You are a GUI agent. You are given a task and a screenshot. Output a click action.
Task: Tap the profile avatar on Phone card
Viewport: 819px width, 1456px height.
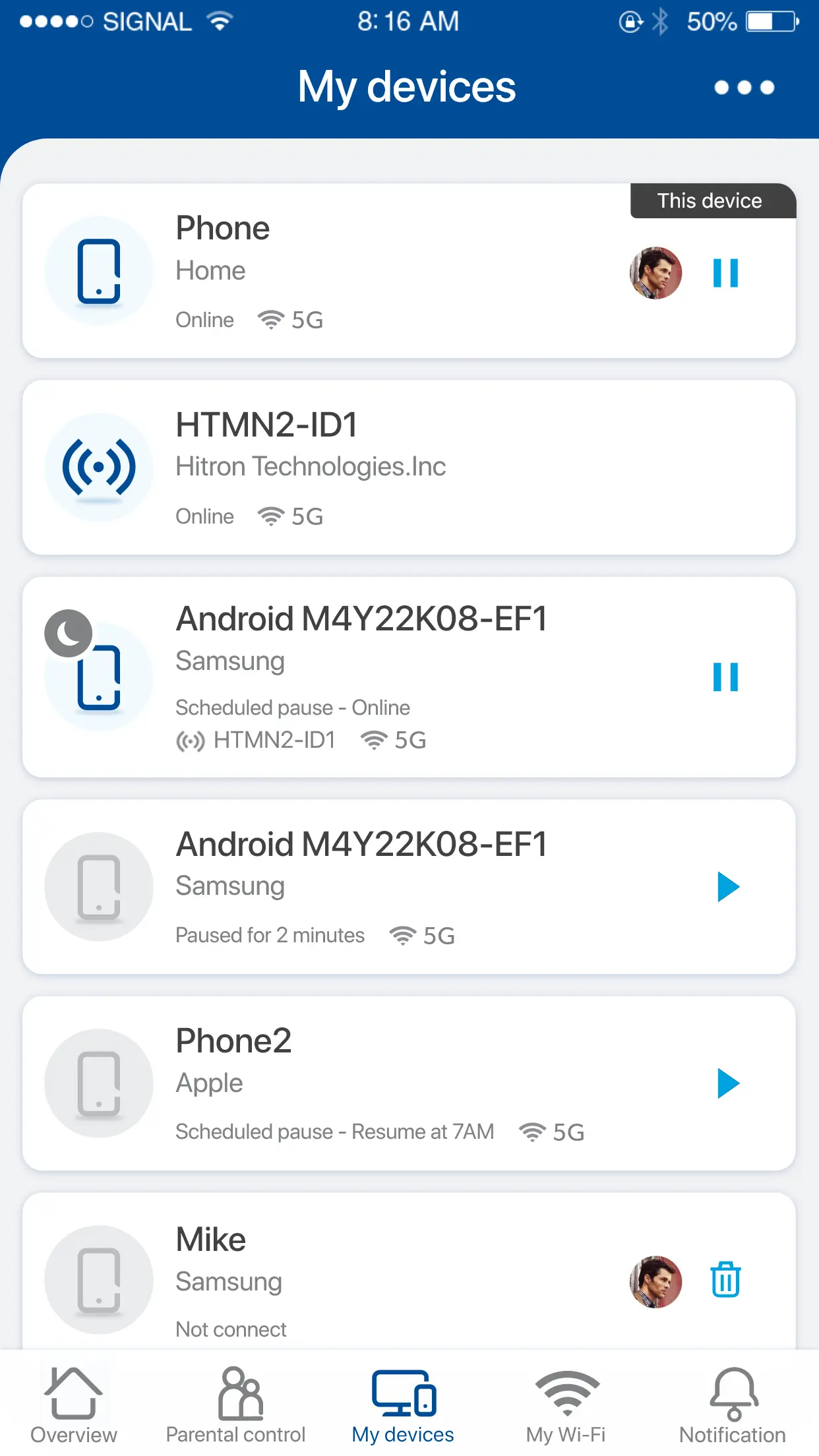pos(655,272)
